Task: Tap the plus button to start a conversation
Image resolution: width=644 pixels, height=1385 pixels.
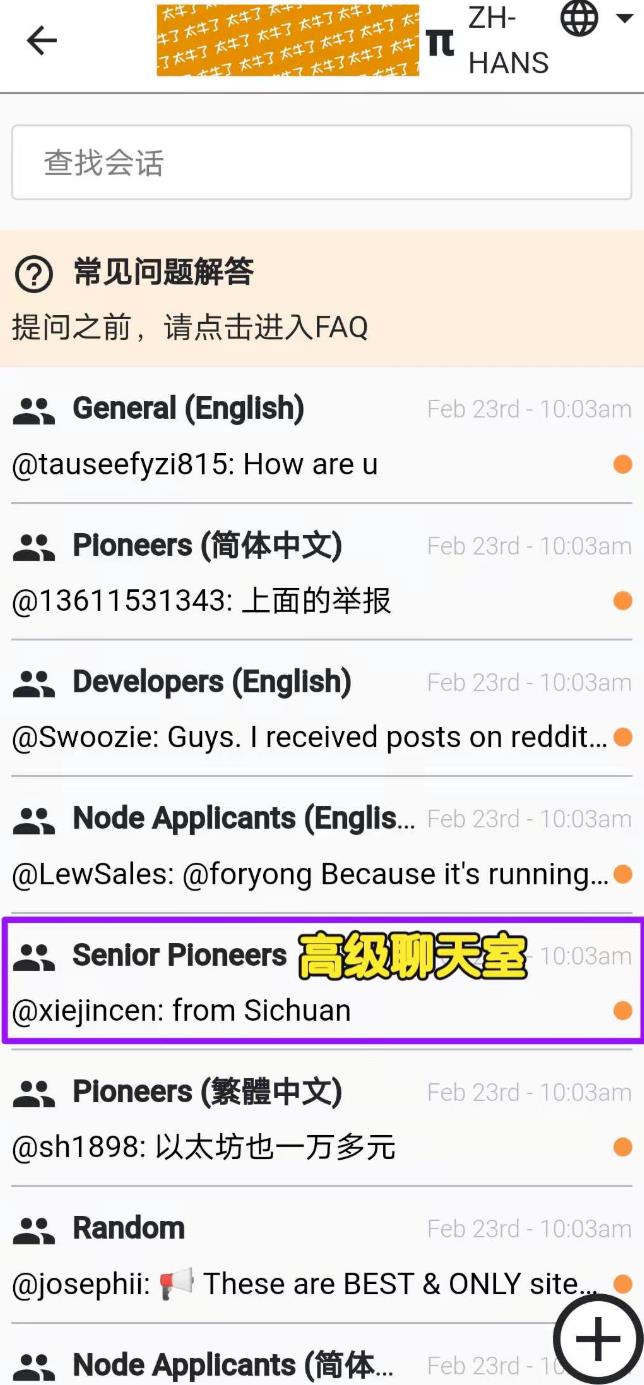Action: [x=598, y=1339]
